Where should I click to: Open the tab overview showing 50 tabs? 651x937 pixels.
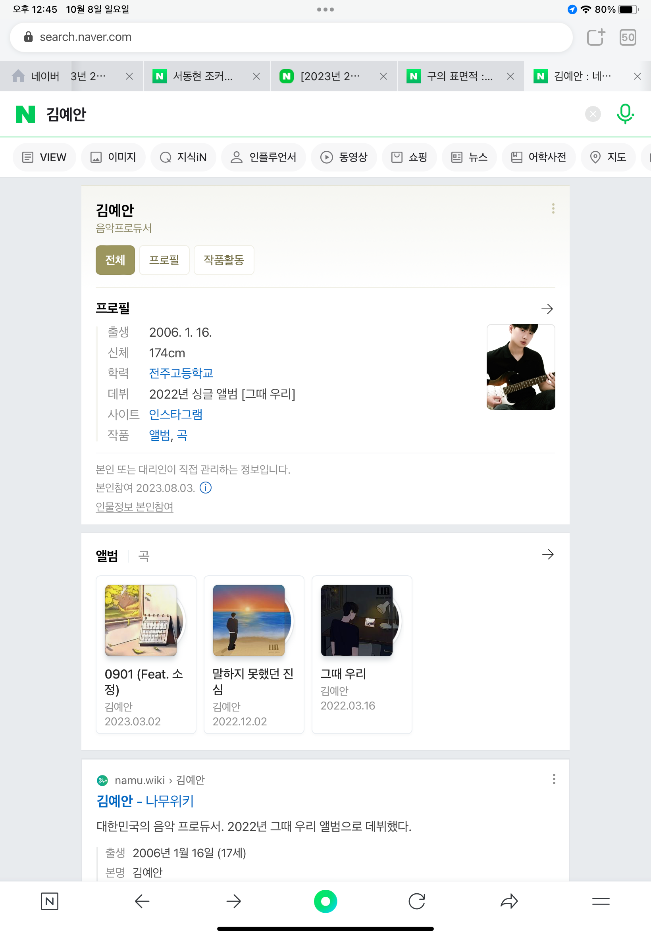(628, 37)
